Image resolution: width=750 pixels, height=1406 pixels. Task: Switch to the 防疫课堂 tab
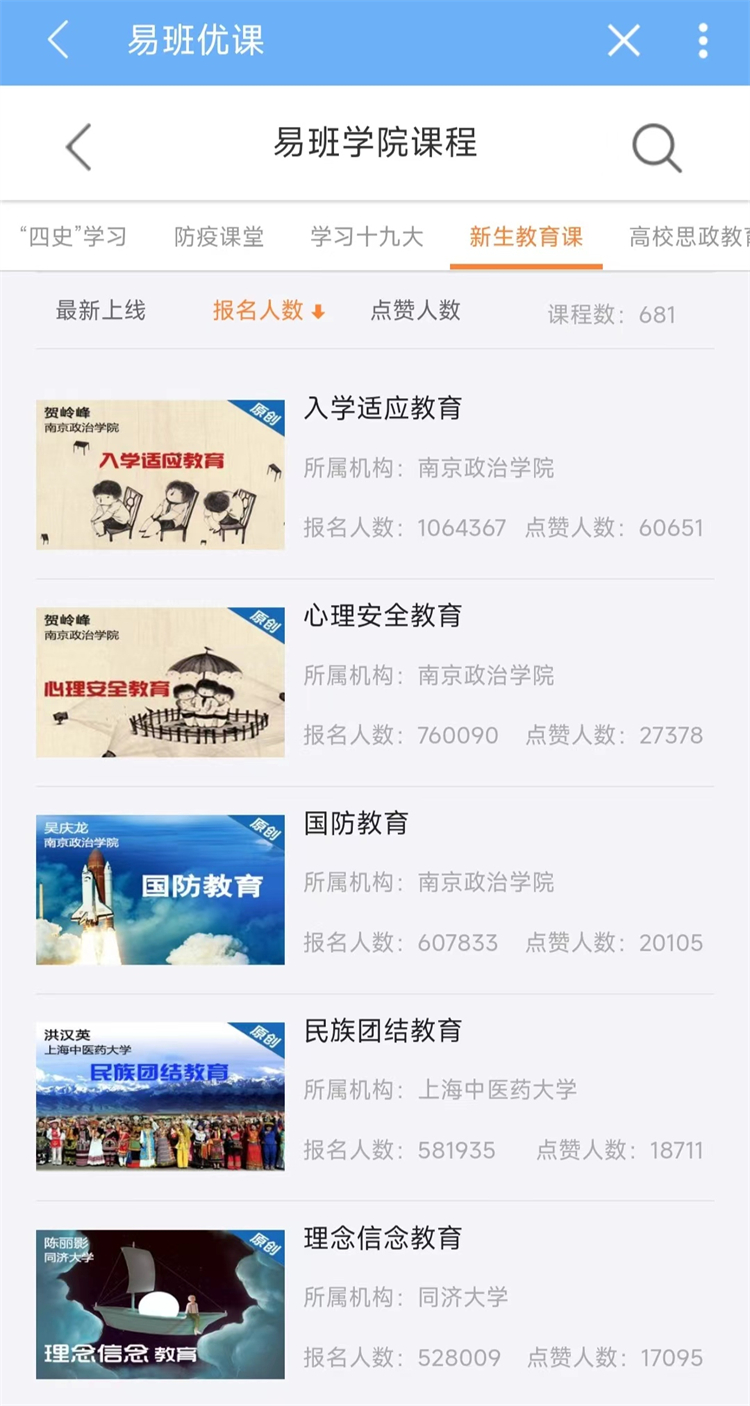219,237
